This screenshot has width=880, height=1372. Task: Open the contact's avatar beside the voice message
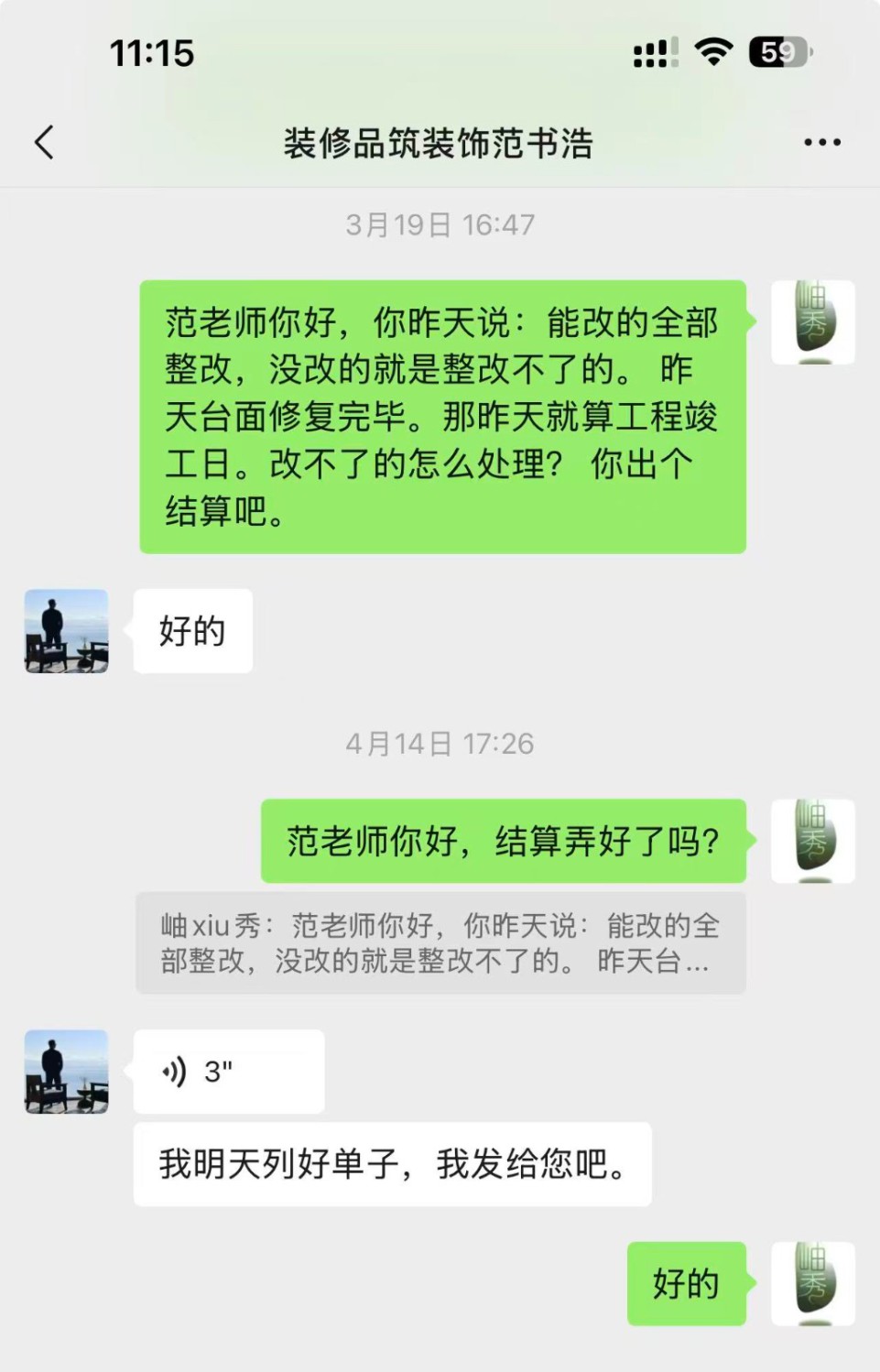click(x=66, y=1071)
